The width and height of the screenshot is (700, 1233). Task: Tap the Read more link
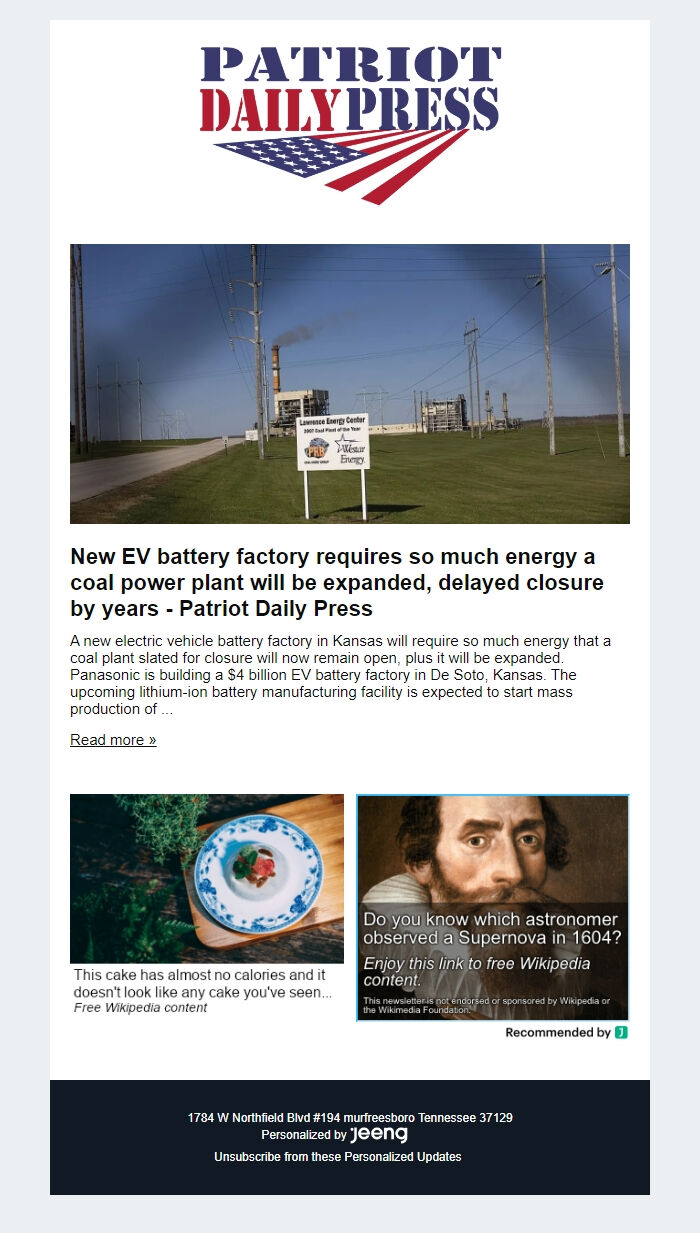click(x=113, y=740)
